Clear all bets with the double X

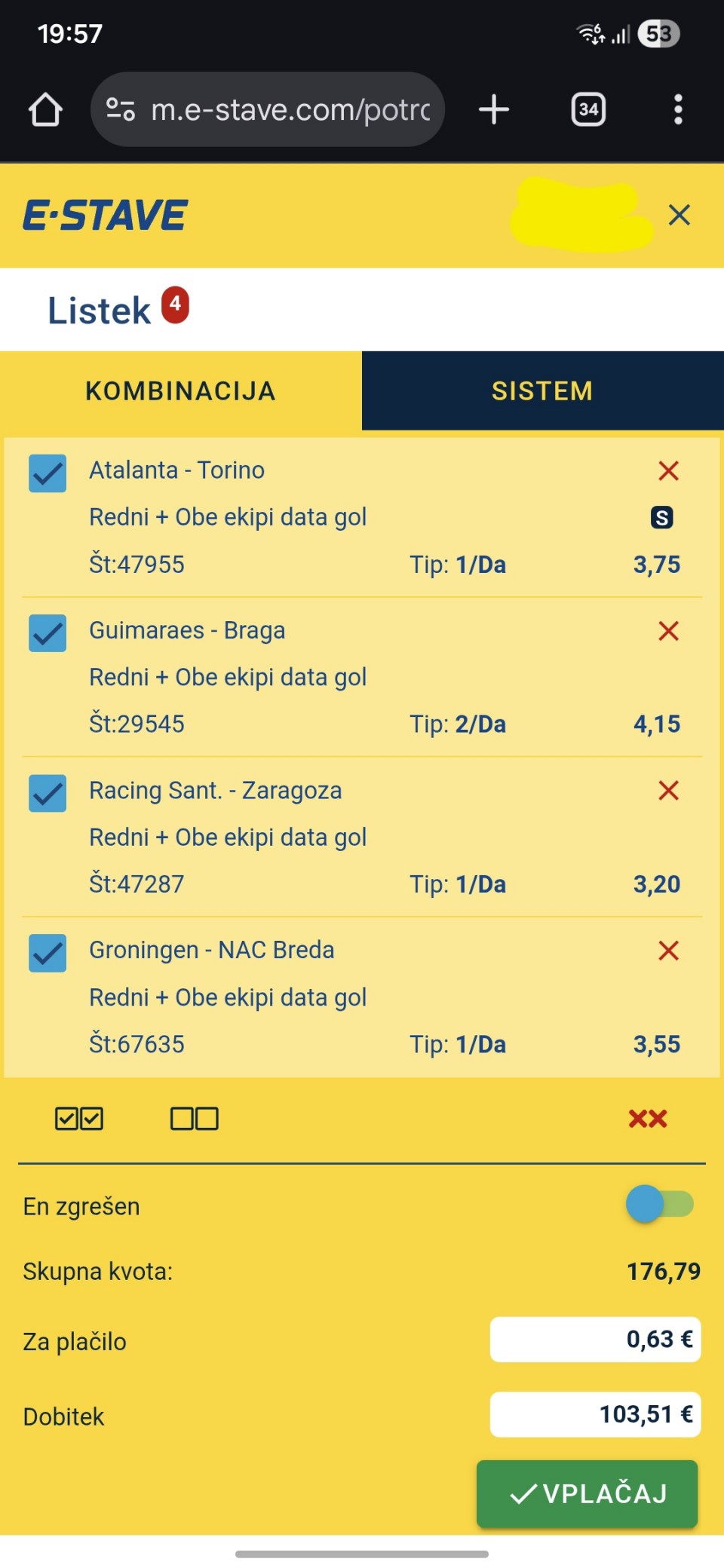[x=648, y=1119]
